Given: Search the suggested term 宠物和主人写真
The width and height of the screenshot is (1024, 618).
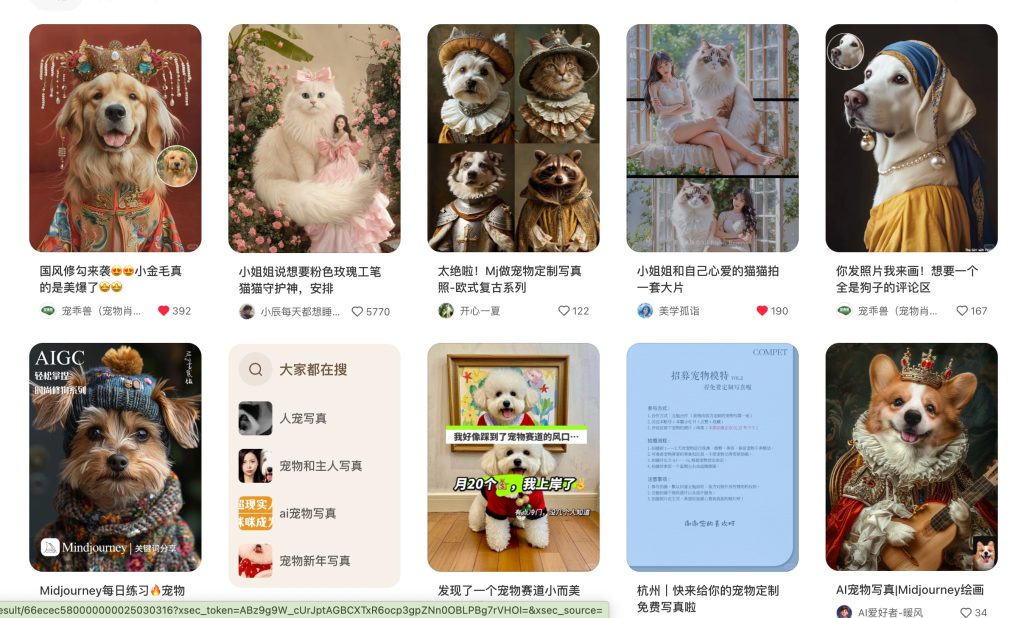Looking at the screenshot, I should (320, 466).
